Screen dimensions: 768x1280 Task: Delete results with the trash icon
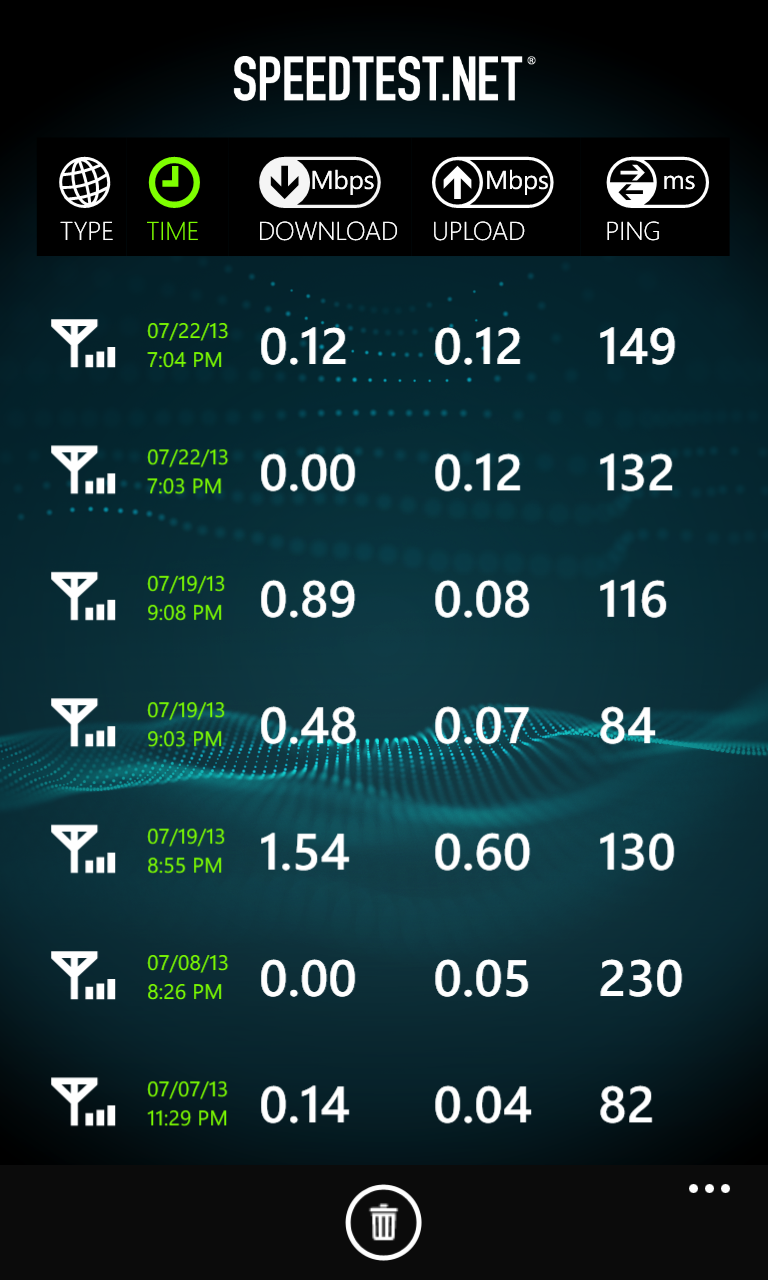pos(384,1222)
